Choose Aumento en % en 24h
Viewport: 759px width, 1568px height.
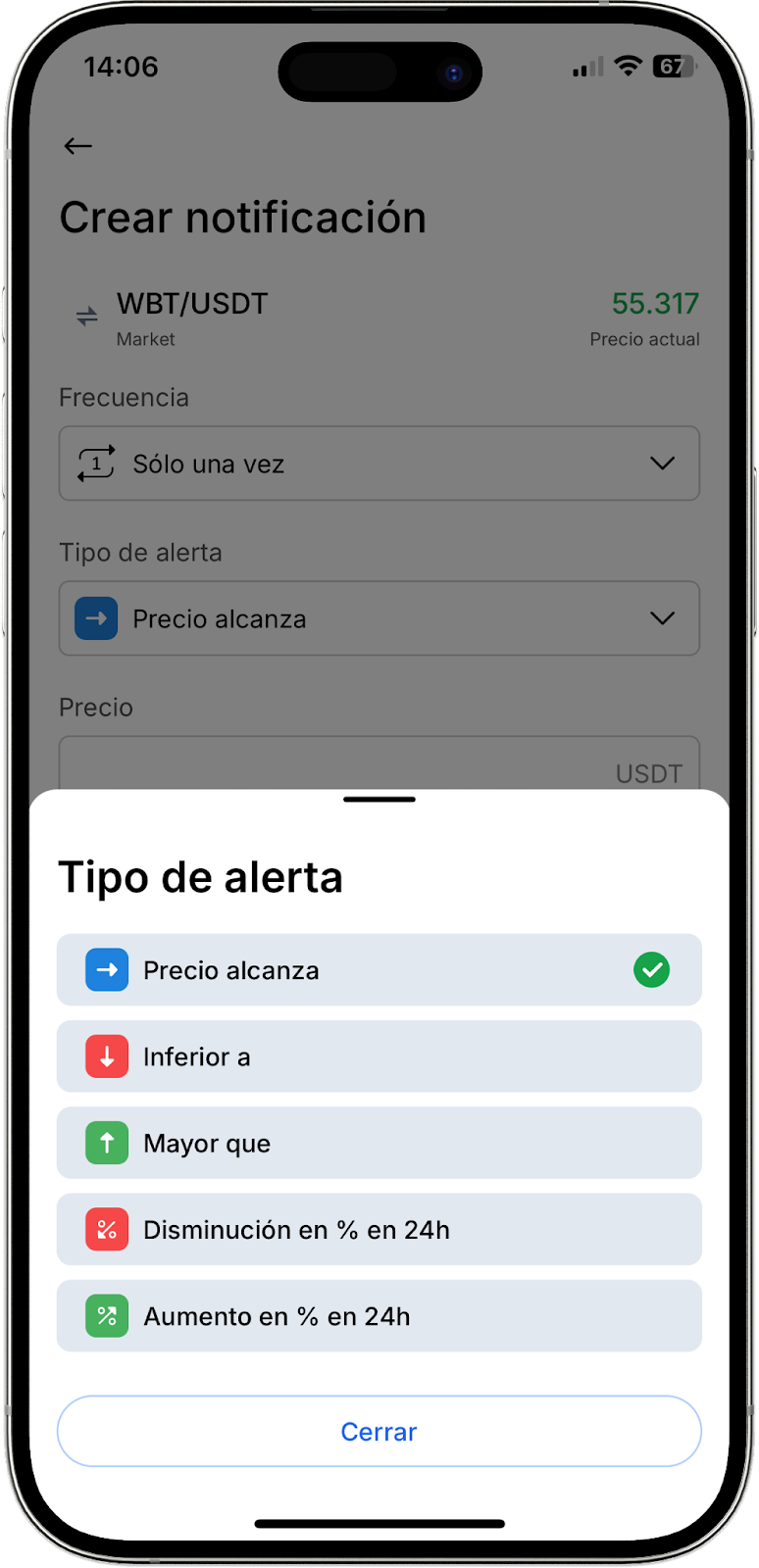379,1315
